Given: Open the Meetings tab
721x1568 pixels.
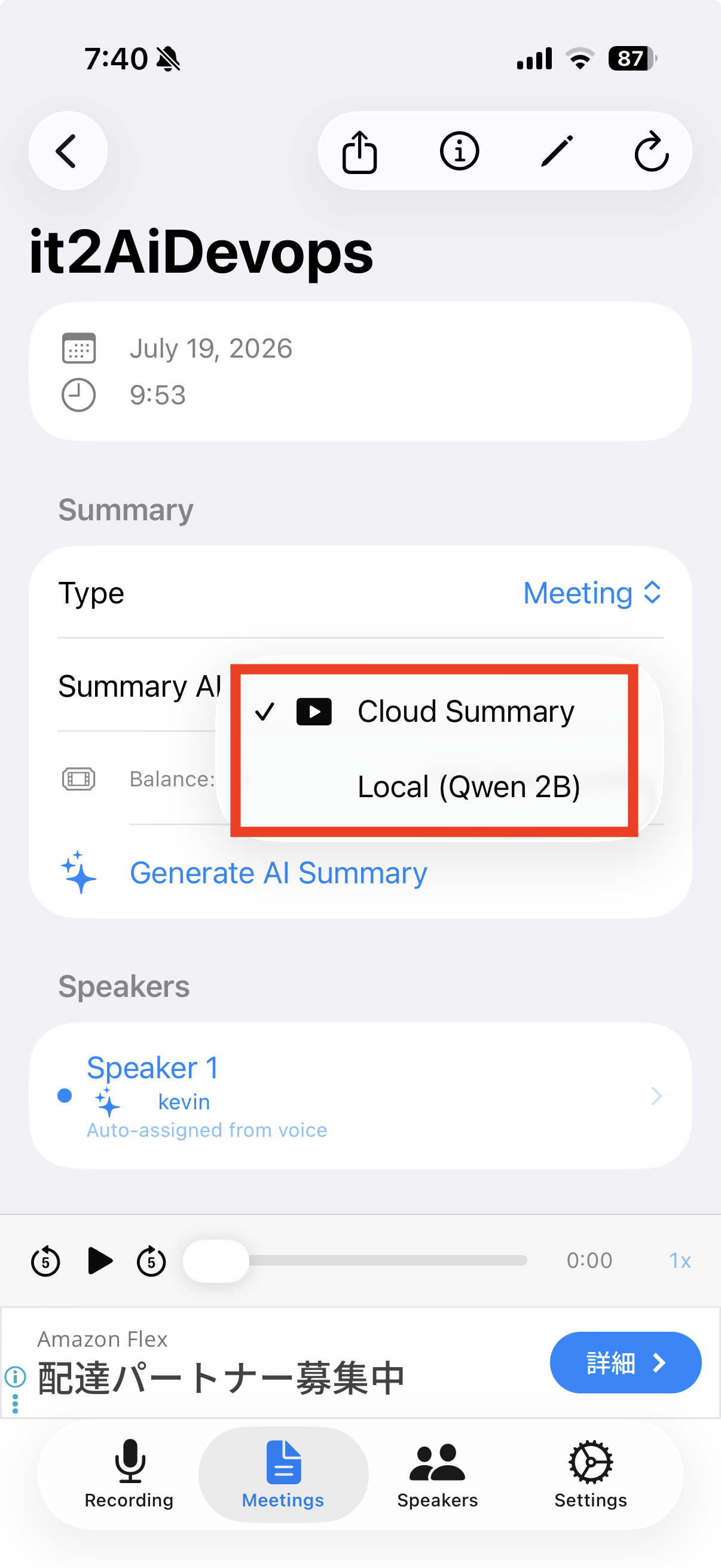Looking at the screenshot, I should click(283, 1474).
